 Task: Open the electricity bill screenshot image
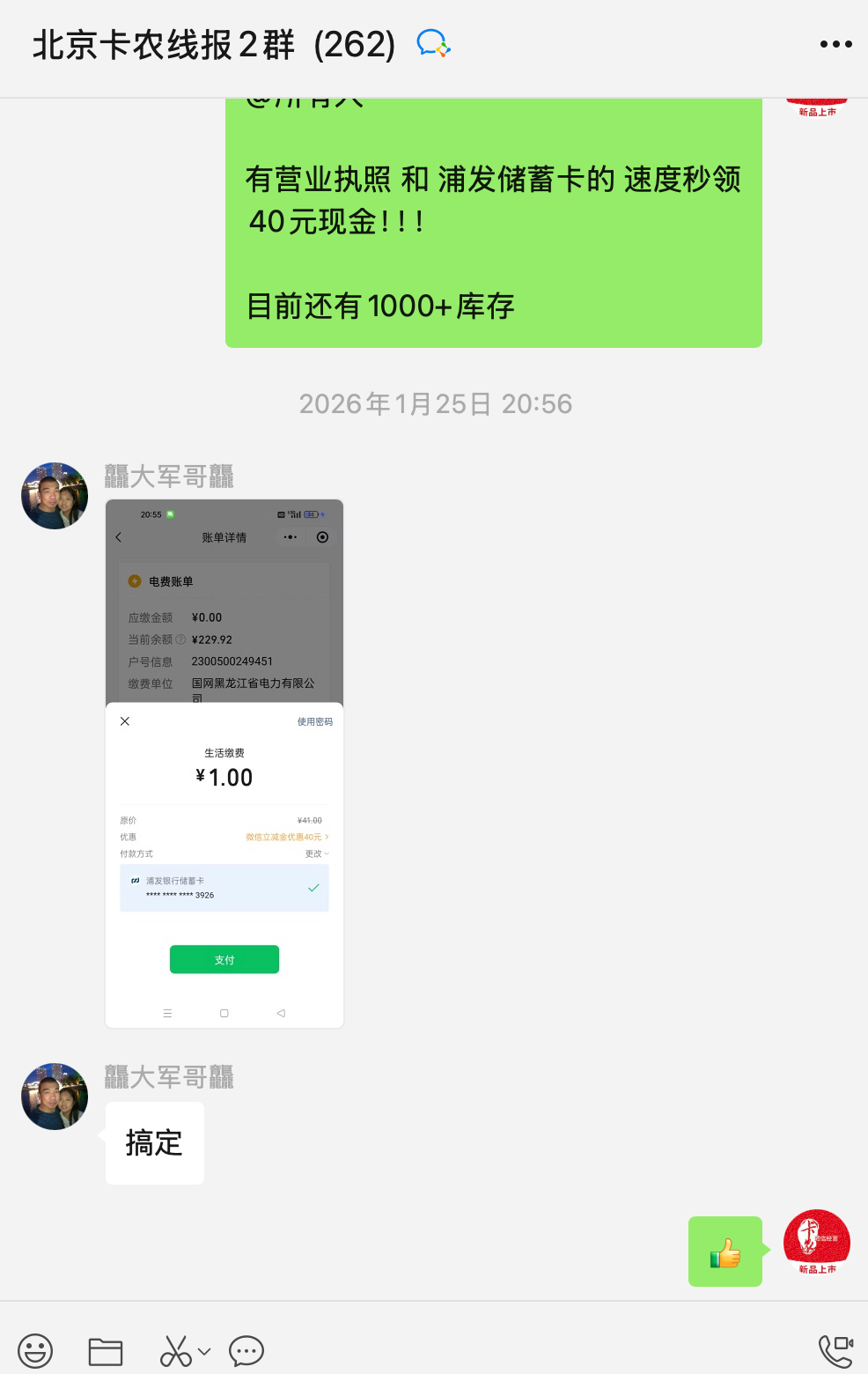(224, 764)
